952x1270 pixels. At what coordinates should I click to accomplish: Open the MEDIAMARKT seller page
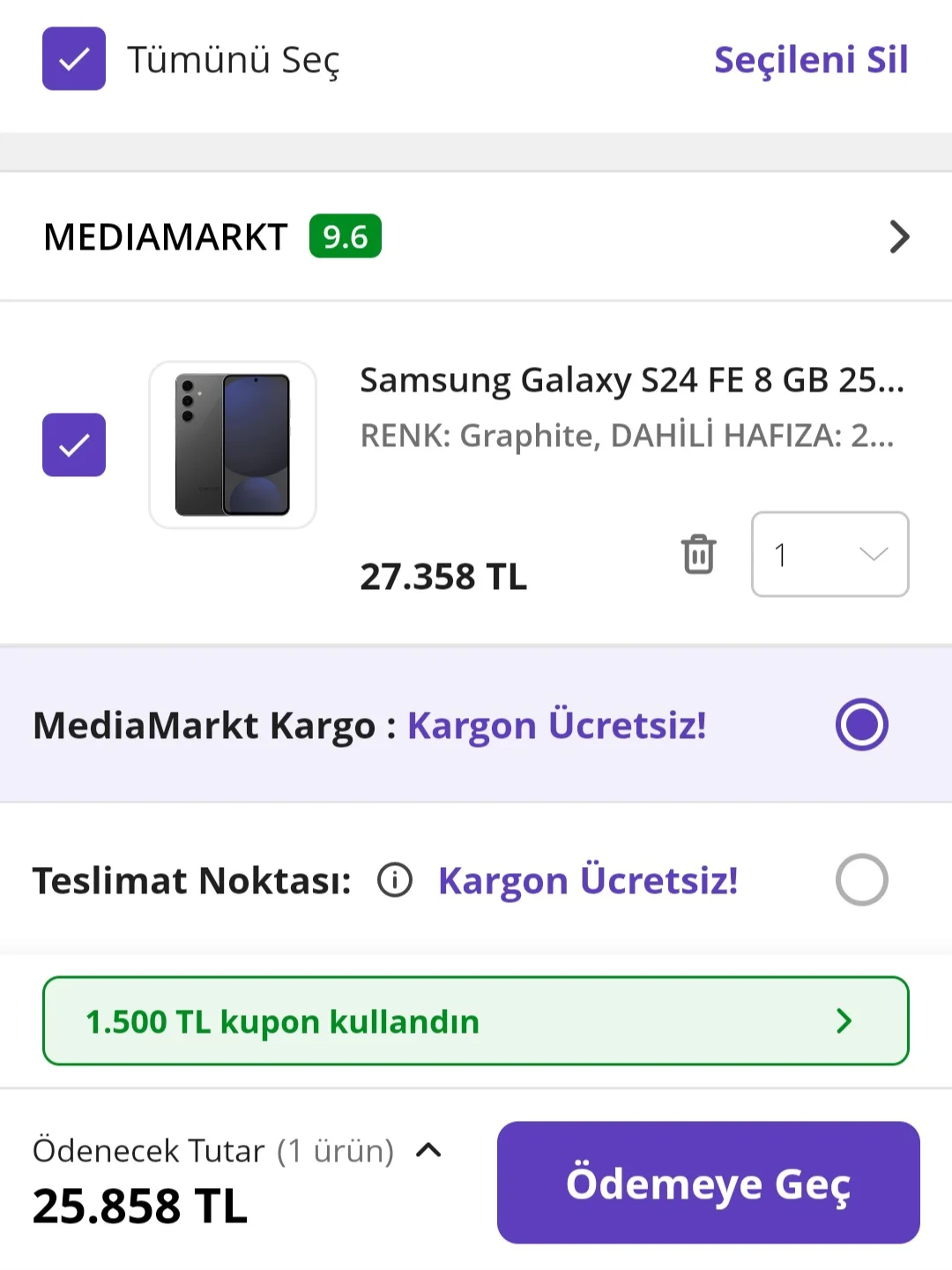coord(897,236)
